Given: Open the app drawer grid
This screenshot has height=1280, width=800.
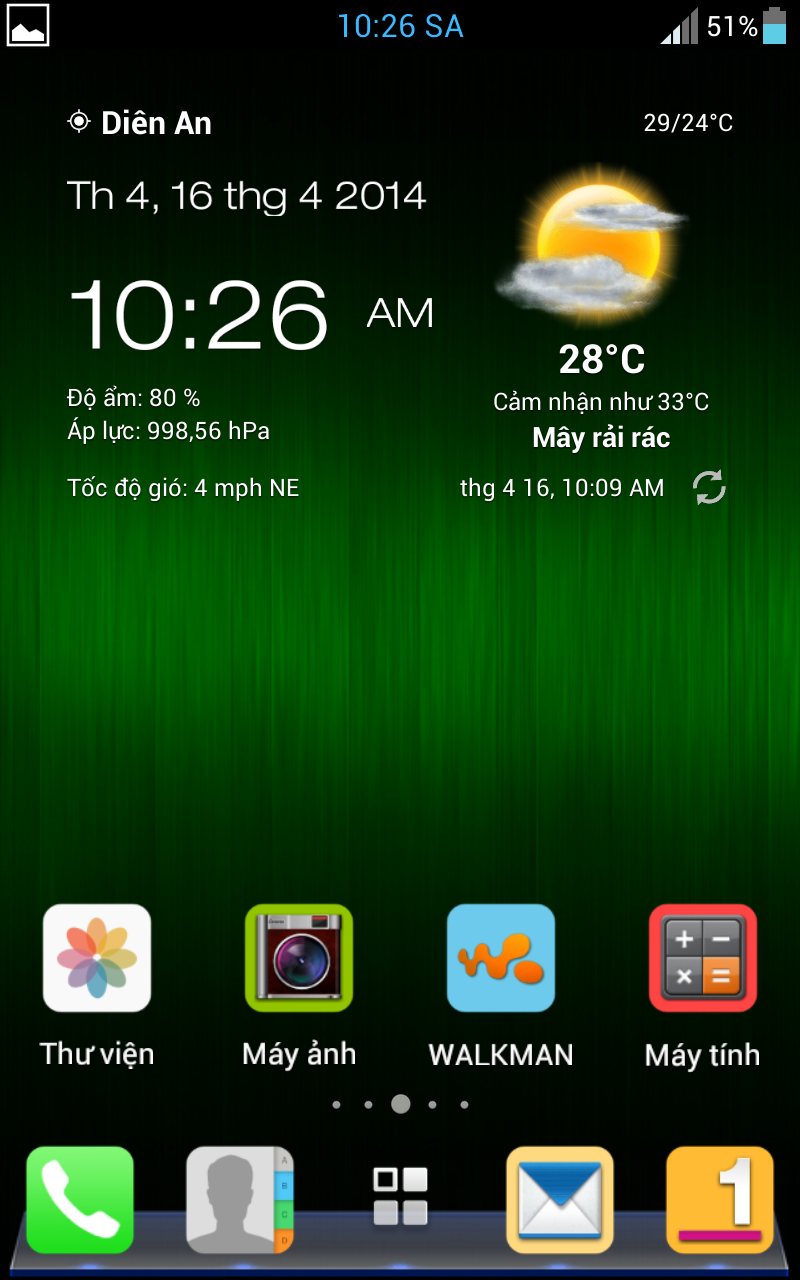Looking at the screenshot, I should (400, 1196).
